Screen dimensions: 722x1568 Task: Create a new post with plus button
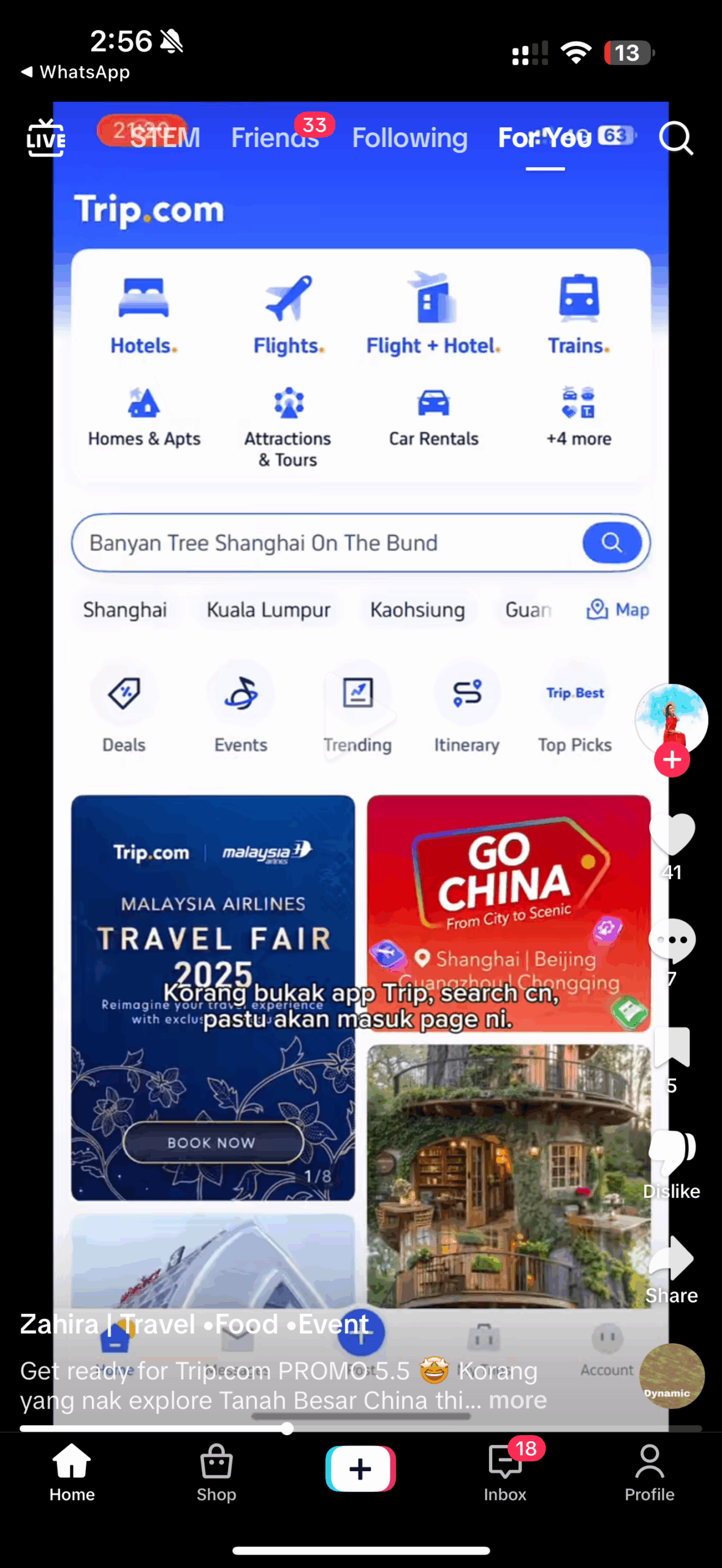[x=360, y=1469]
